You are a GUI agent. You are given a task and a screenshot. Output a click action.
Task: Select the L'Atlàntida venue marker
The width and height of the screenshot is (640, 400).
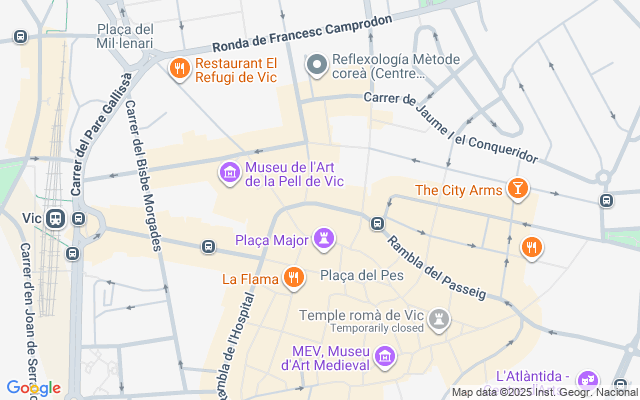(588, 381)
